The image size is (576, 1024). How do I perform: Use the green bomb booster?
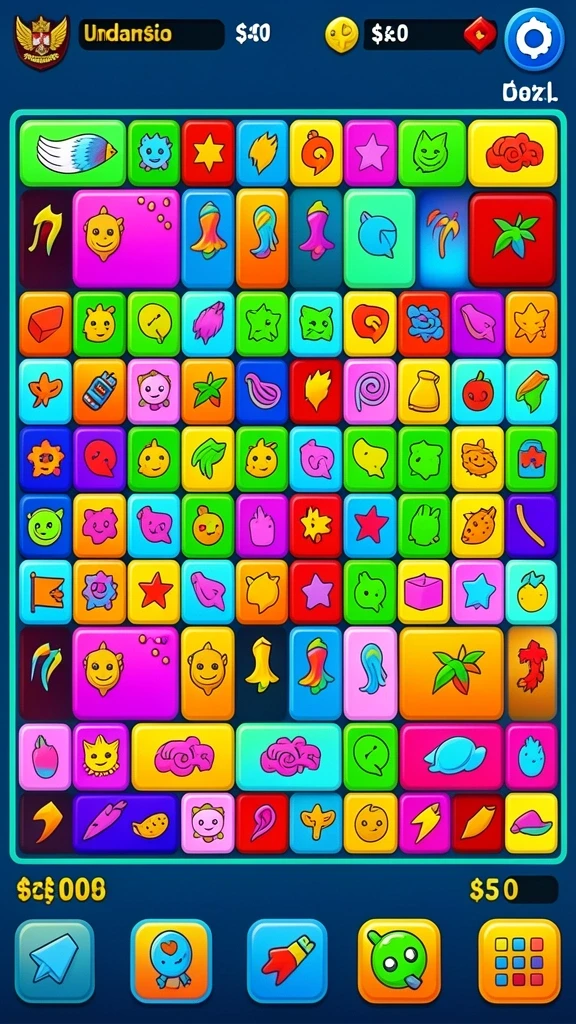(399, 961)
